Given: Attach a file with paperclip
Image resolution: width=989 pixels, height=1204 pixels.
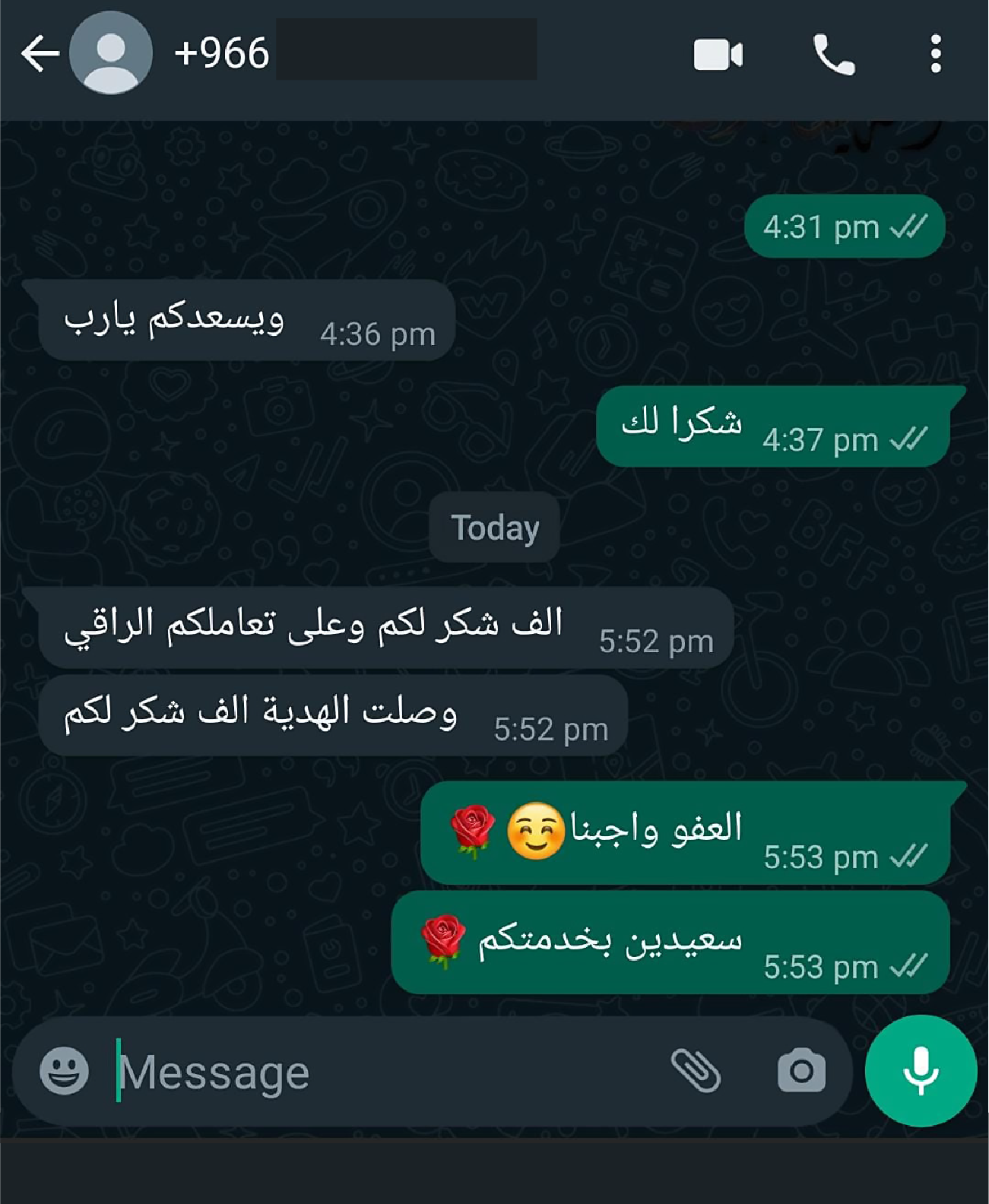Looking at the screenshot, I should point(696,1070).
